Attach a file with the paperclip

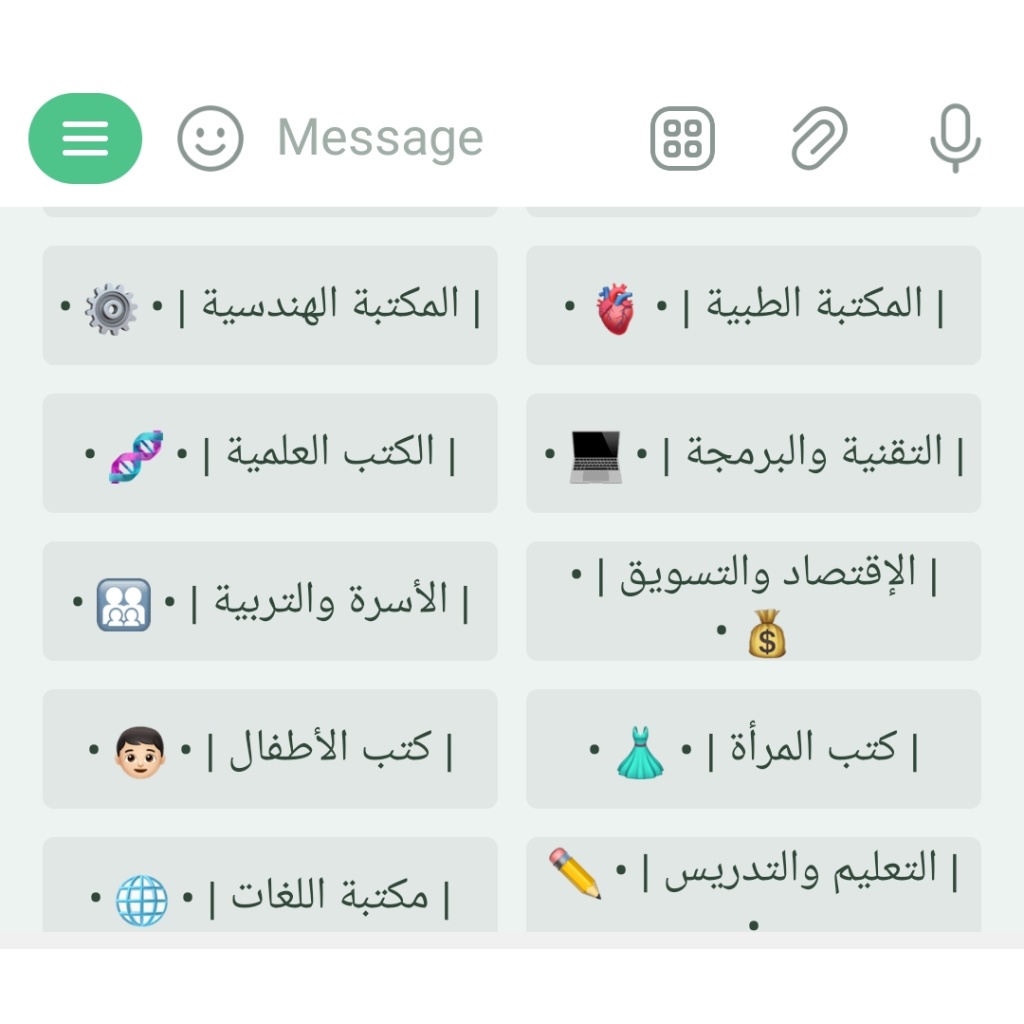(820, 138)
